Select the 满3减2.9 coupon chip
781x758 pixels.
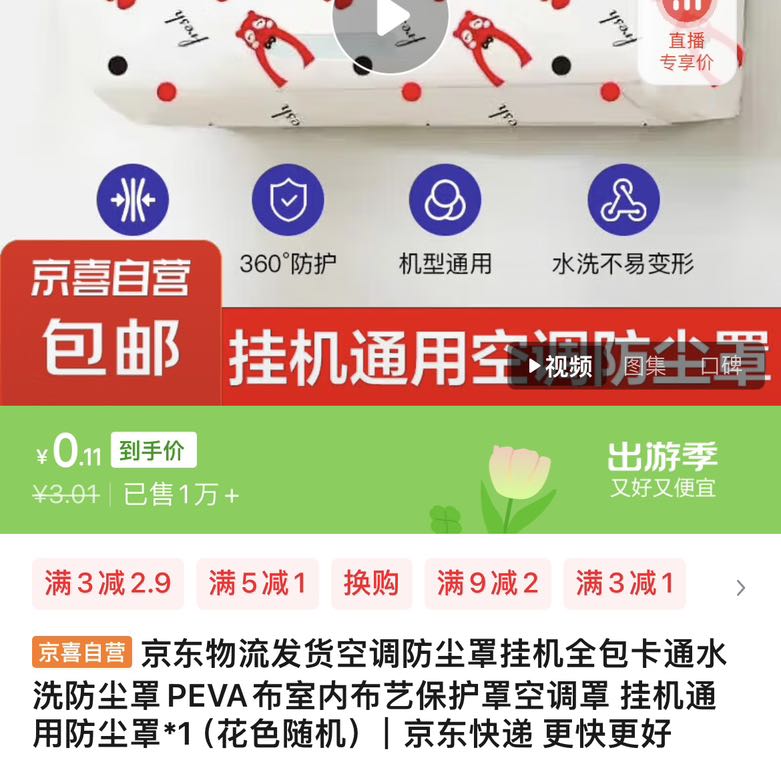coord(107,584)
